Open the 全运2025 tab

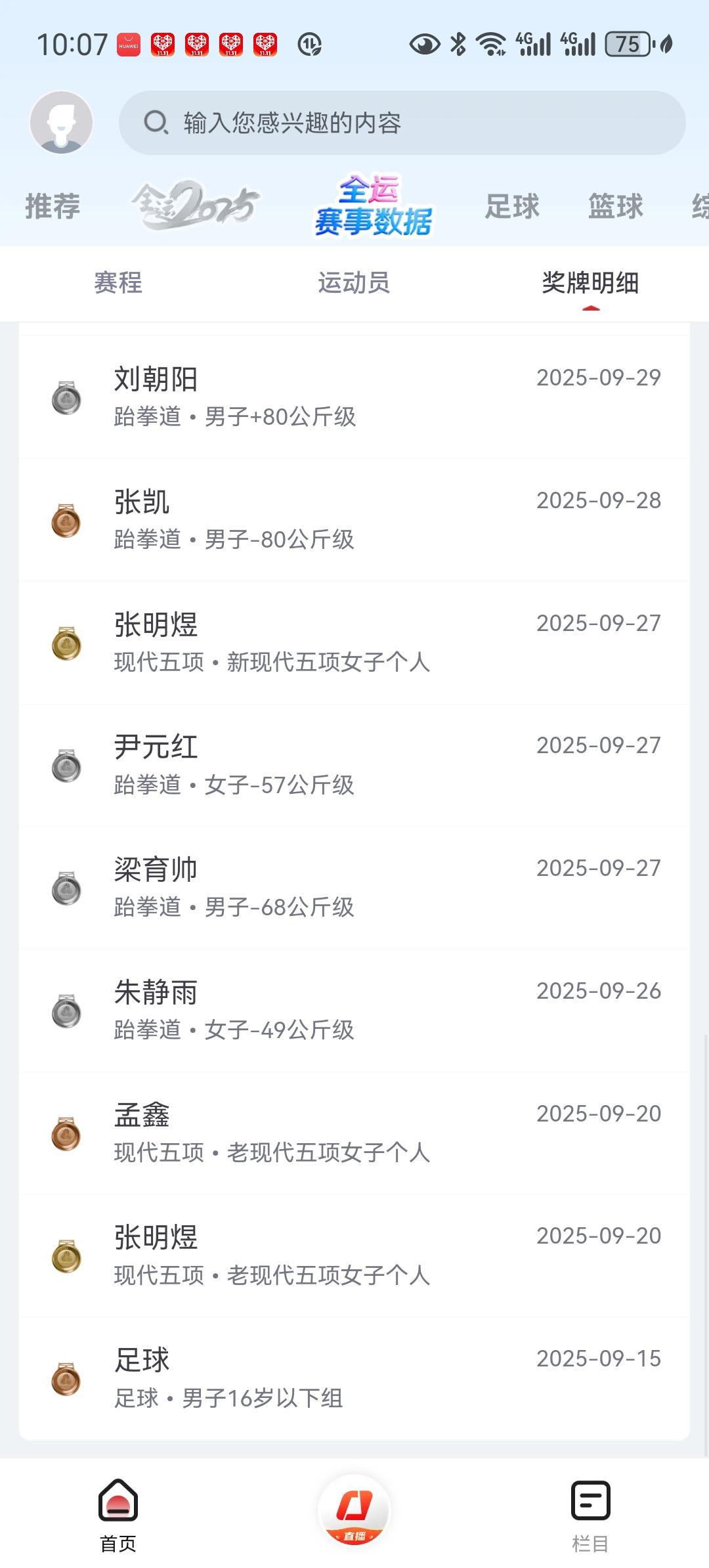[195, 206]
